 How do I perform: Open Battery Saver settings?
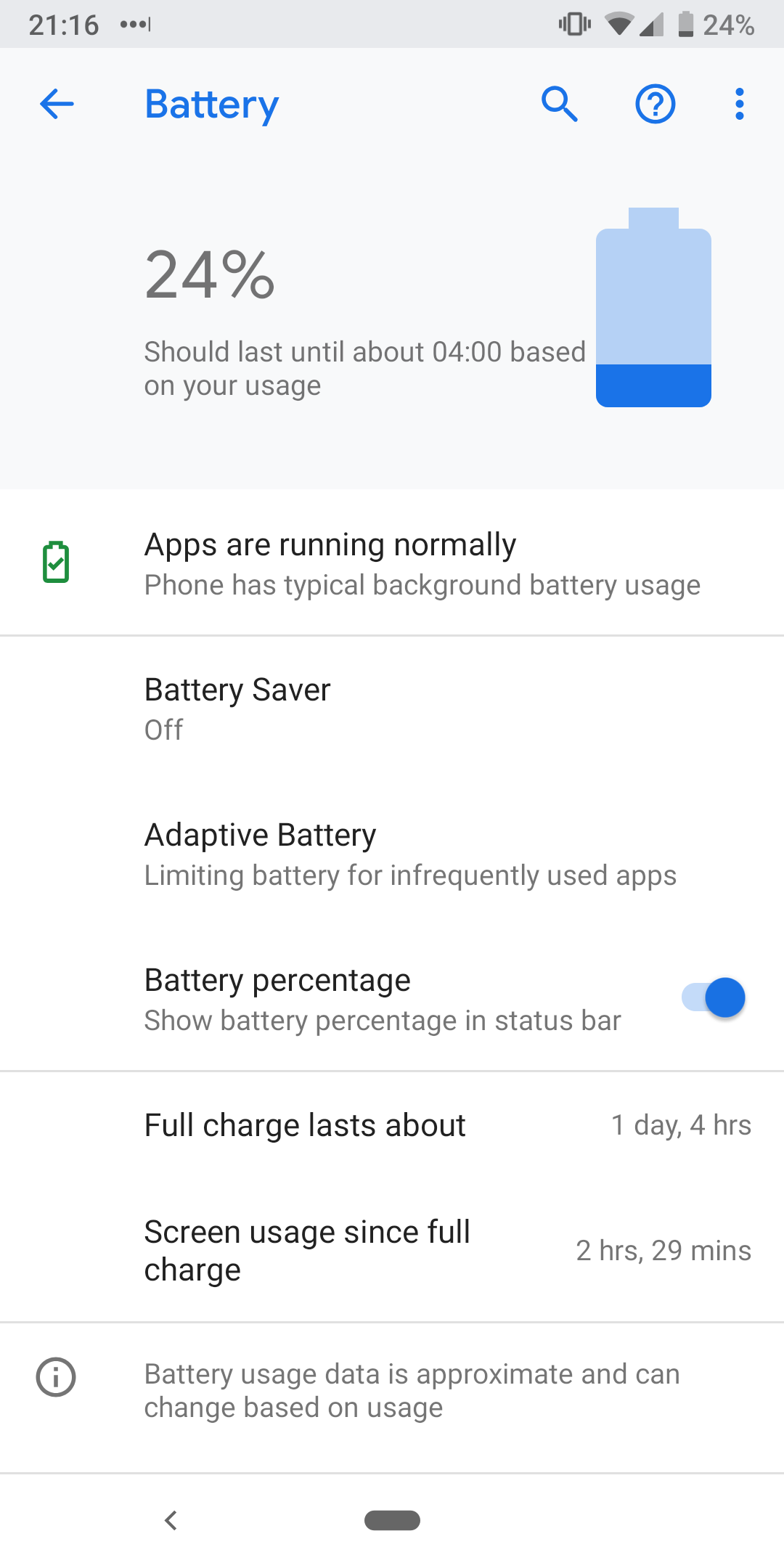point(392,709)
